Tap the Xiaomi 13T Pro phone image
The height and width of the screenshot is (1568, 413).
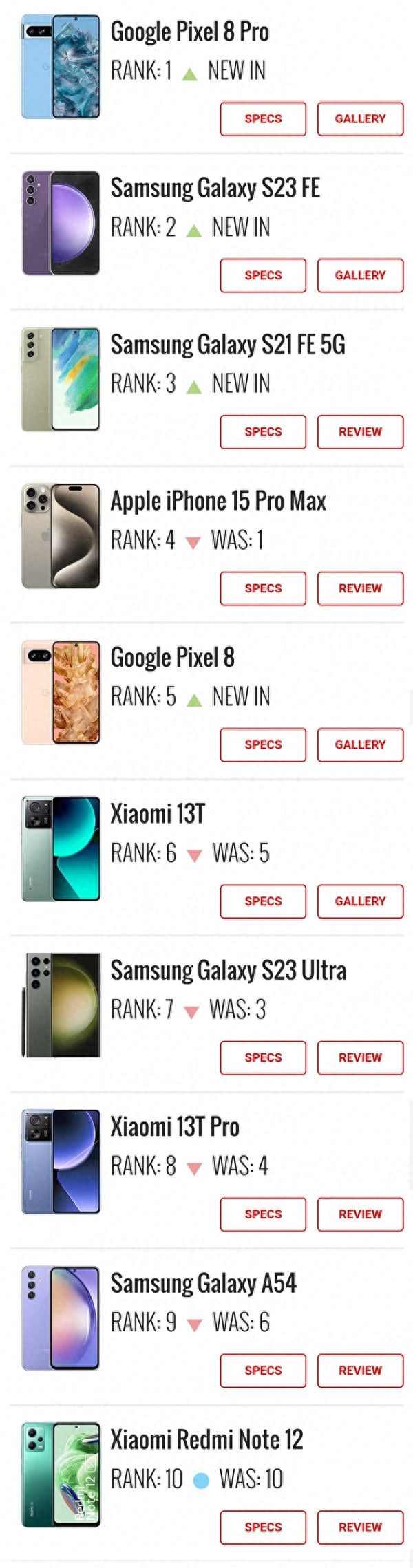61,1161
